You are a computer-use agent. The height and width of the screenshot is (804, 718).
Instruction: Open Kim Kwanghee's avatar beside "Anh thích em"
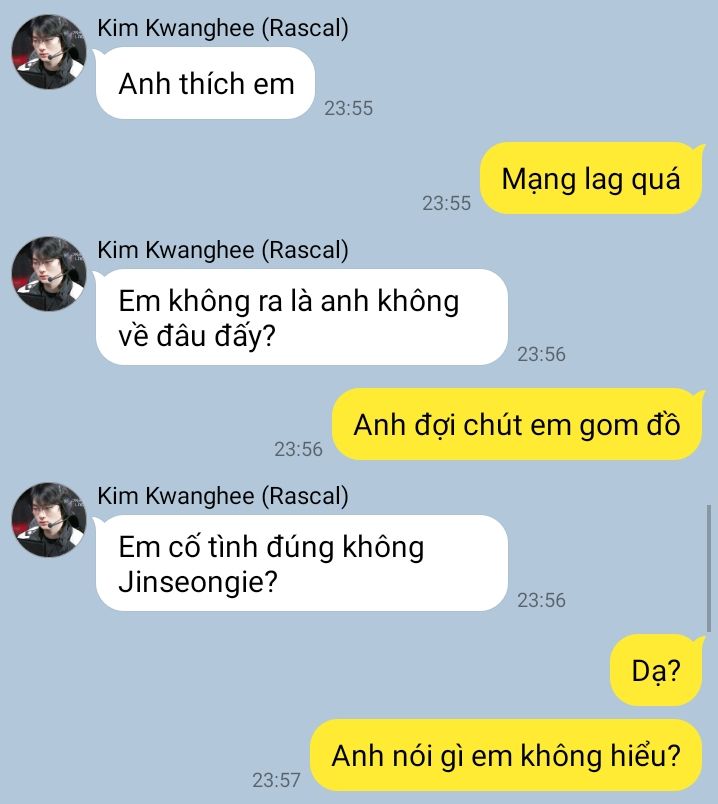click(48, 52)
